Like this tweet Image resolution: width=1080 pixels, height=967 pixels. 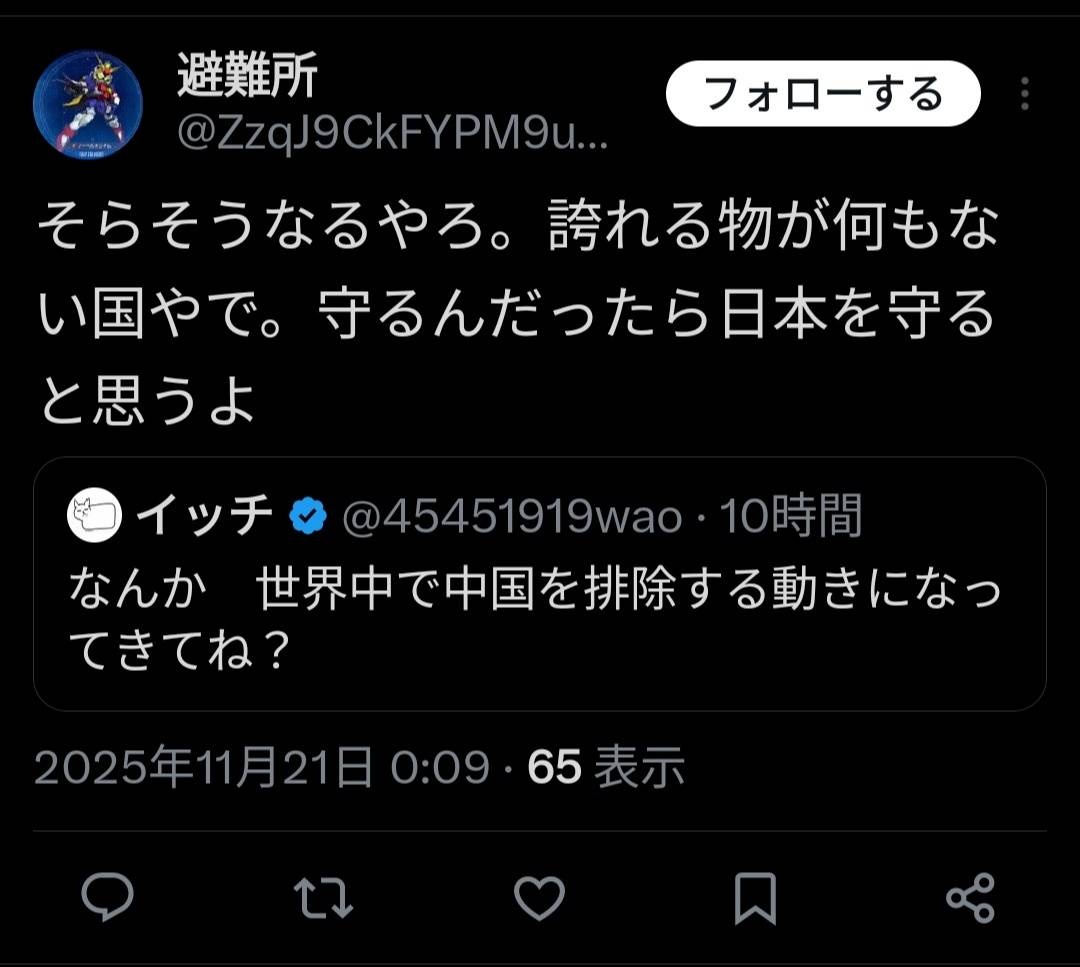click(x=540, y=896)
